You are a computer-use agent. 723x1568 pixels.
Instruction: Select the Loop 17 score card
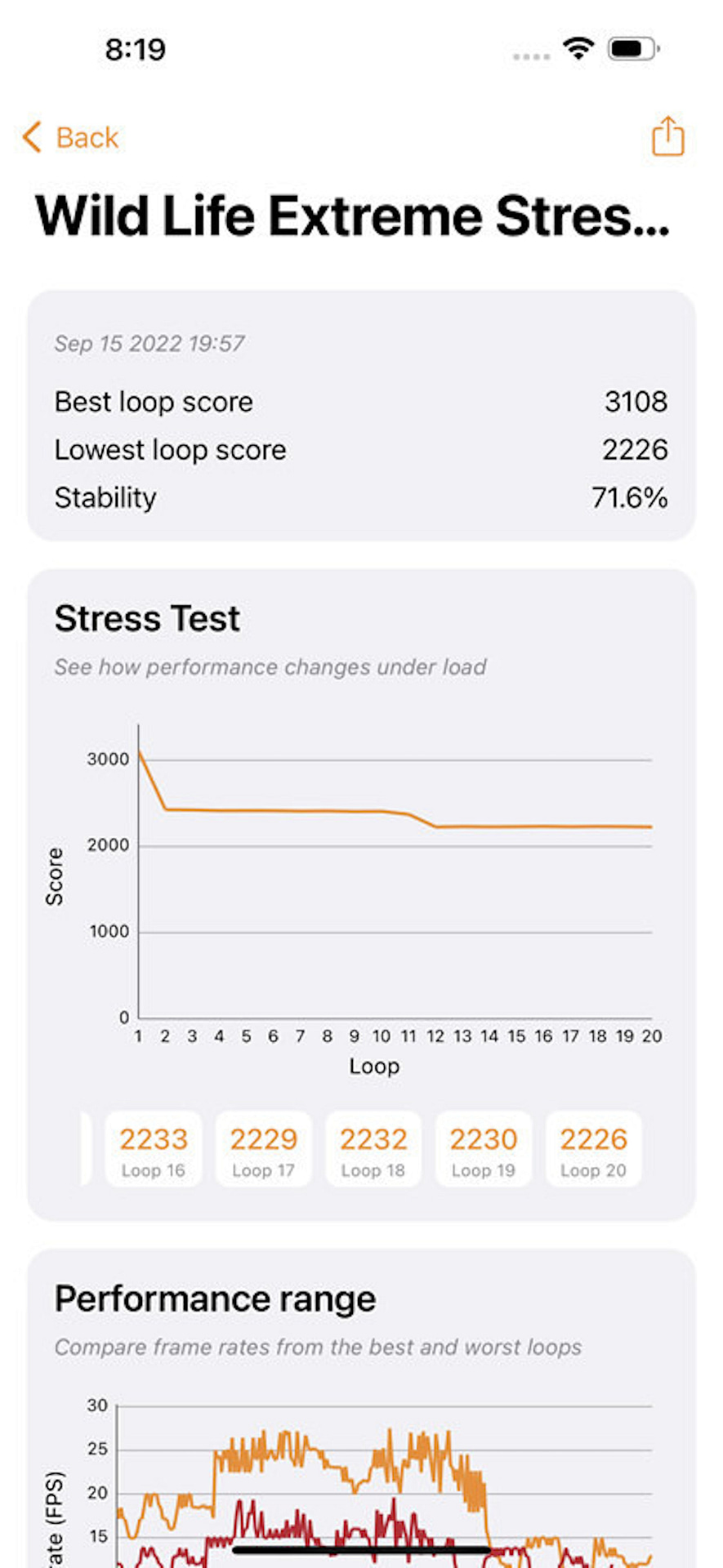263,1148
